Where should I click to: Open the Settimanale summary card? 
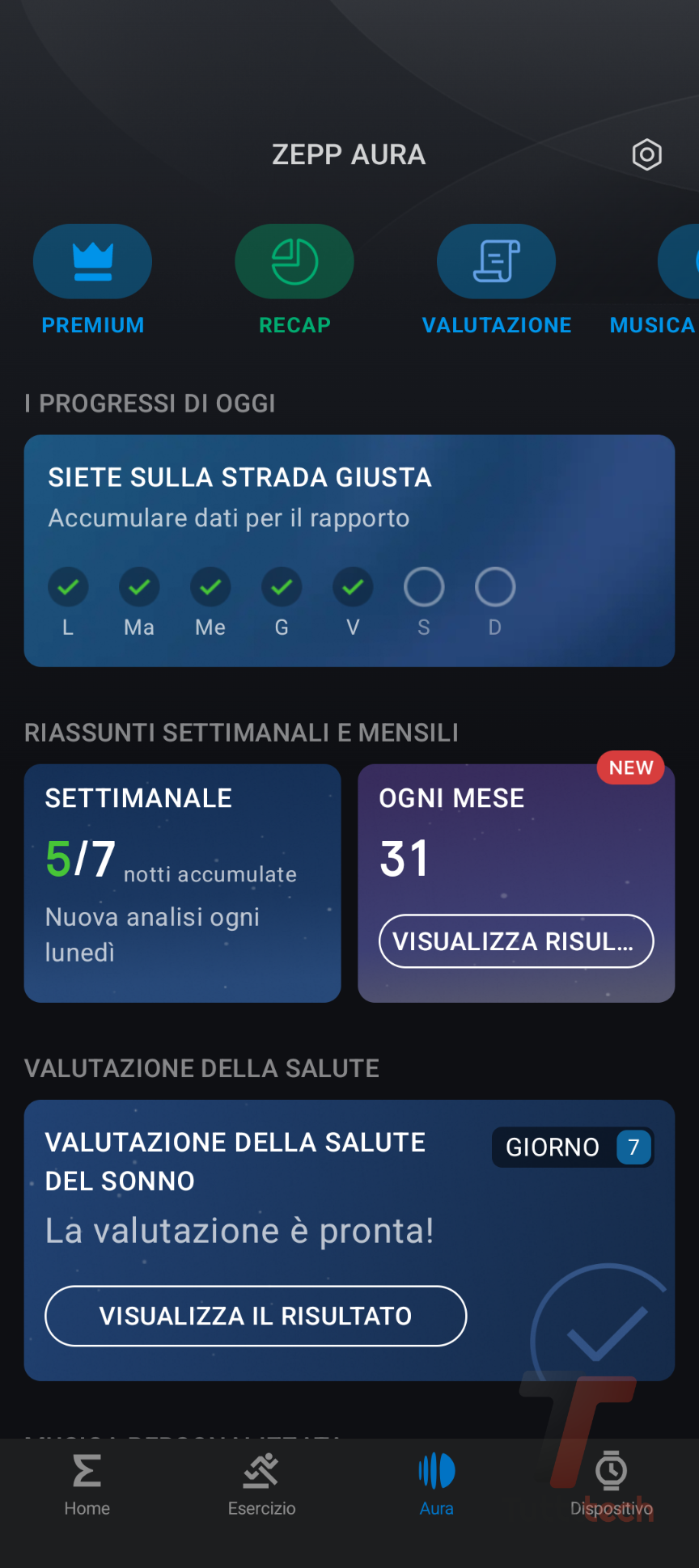[183, 883]
